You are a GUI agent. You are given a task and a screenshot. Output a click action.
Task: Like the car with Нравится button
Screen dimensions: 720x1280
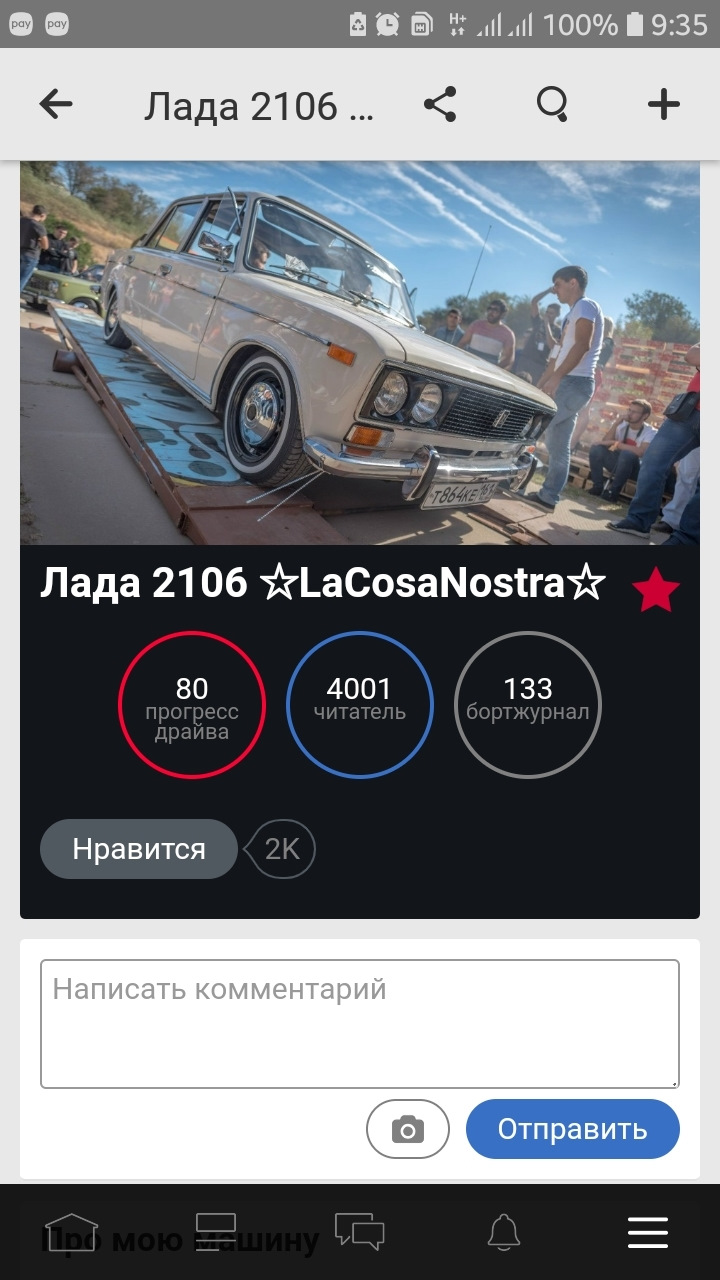139,849
